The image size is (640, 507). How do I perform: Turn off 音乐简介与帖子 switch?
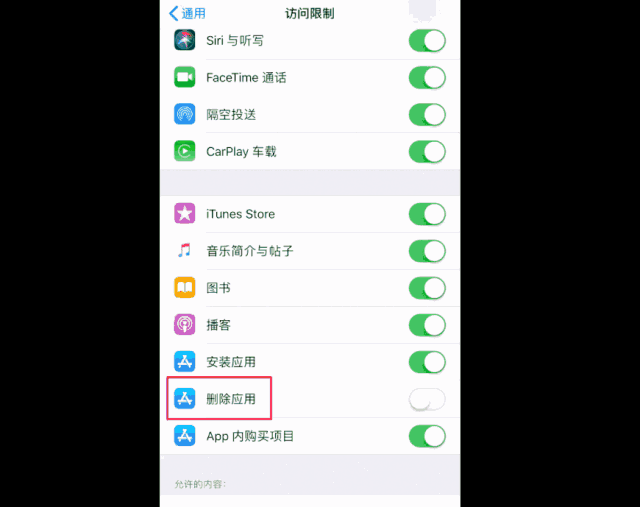coord(427,251)
